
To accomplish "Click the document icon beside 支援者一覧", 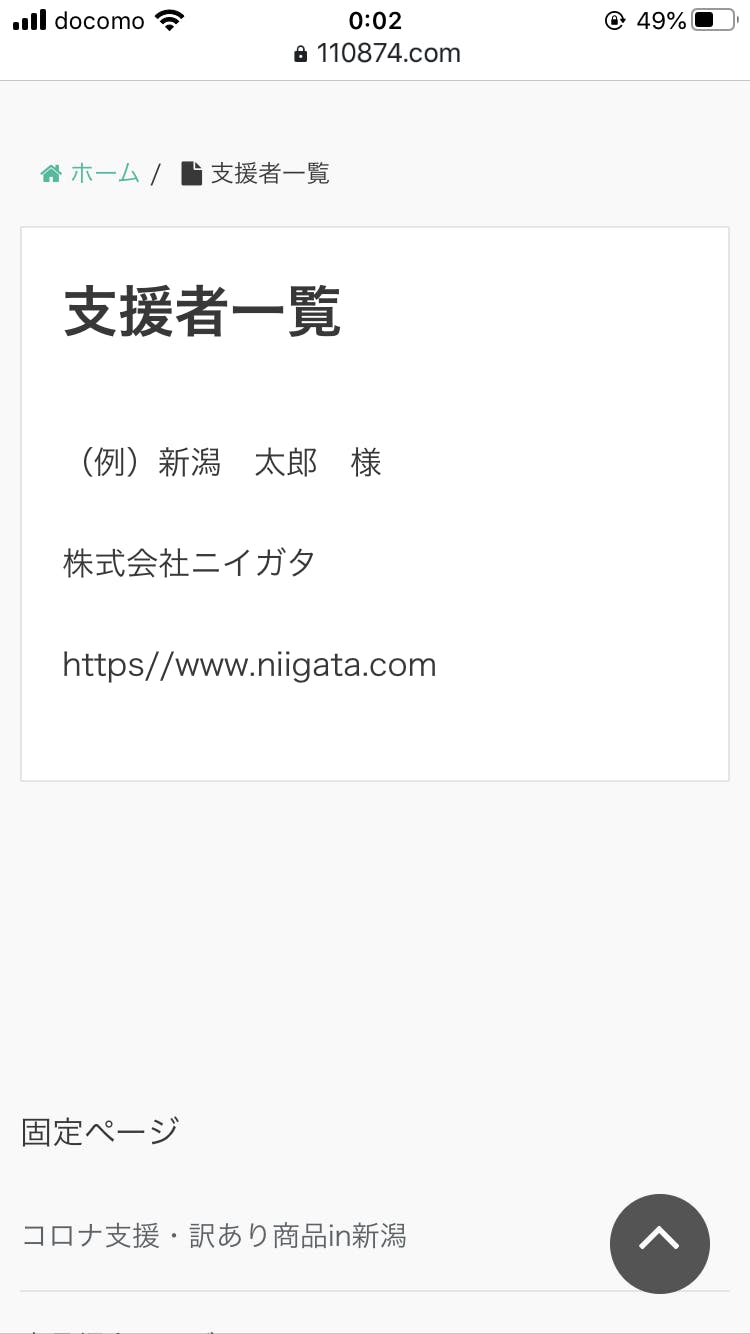I will pos(190,172).
